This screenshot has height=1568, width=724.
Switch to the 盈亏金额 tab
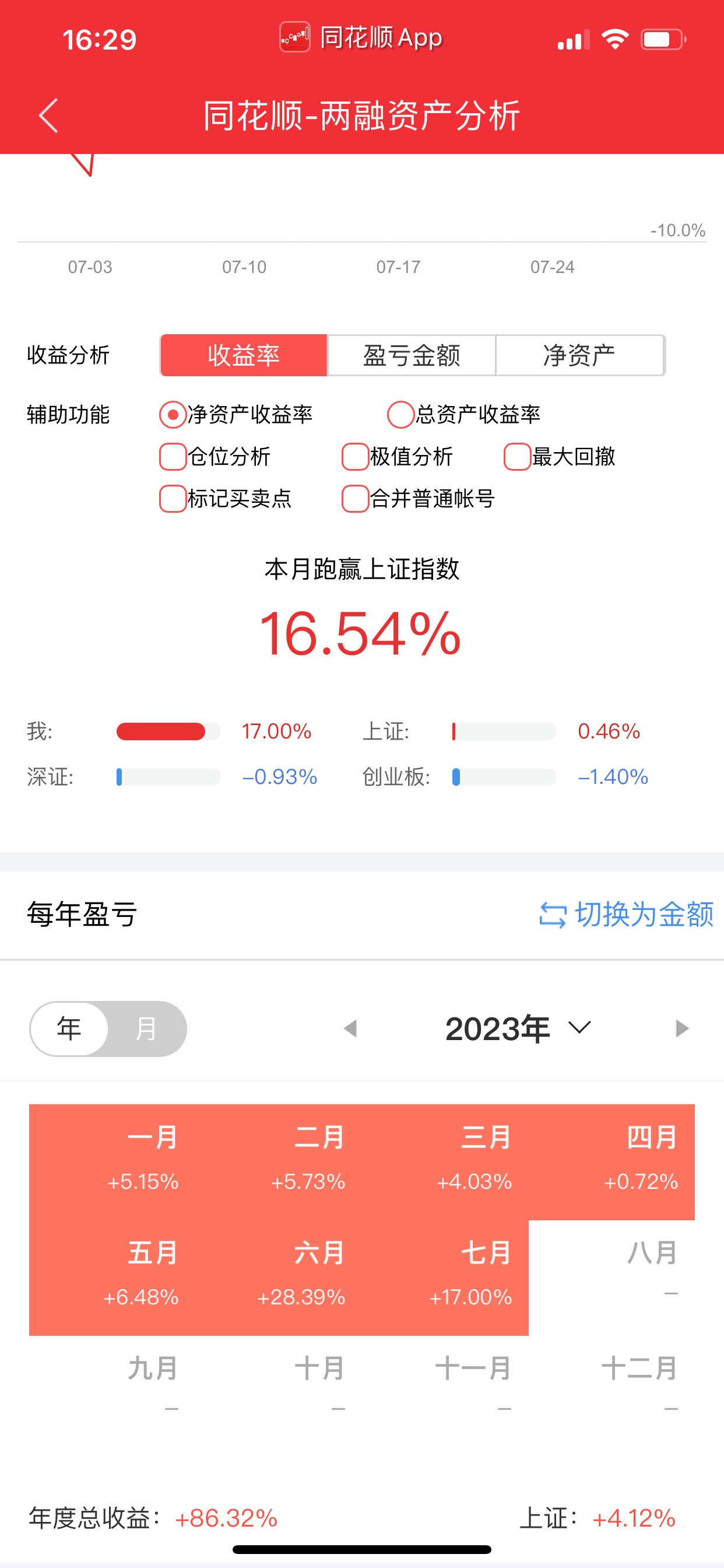[412, 355]
